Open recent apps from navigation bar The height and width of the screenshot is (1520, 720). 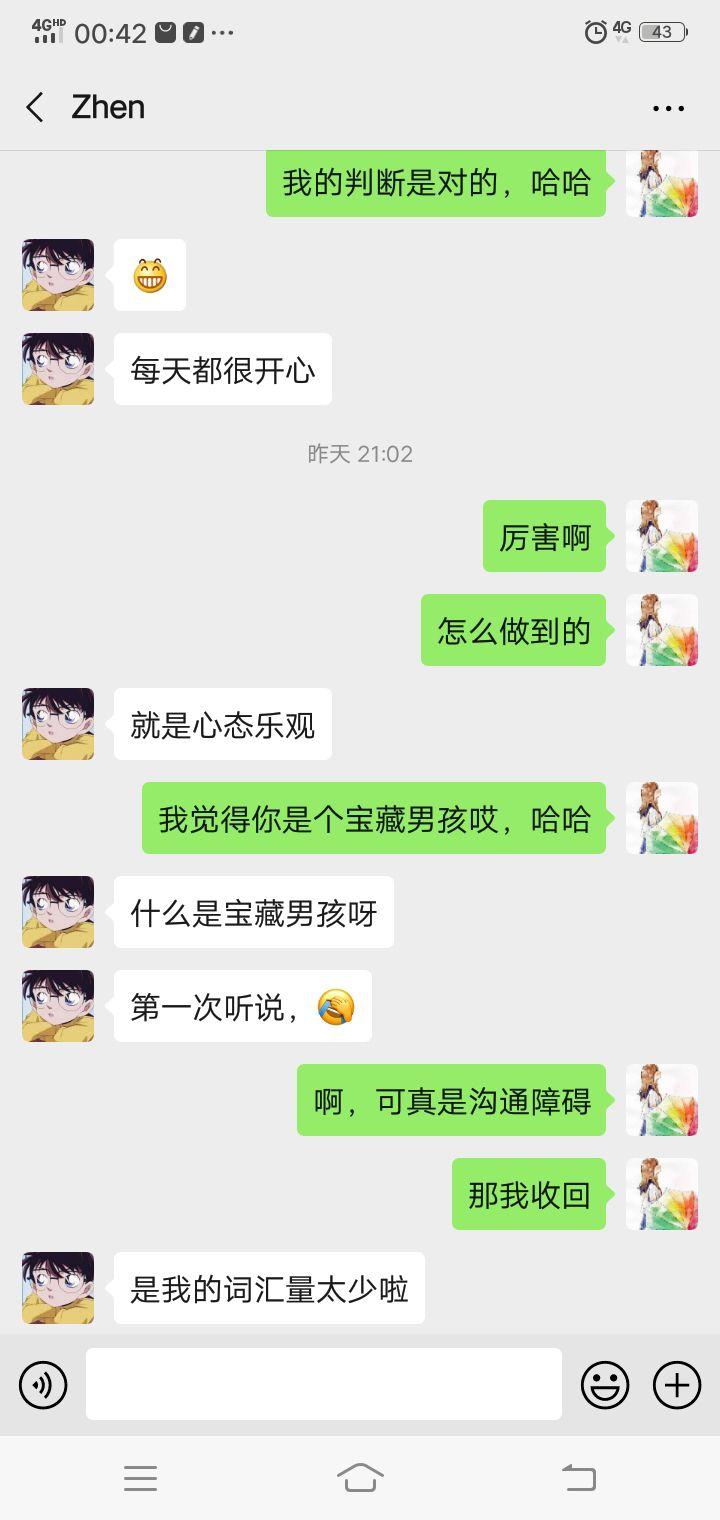(x=140, y=1478)
